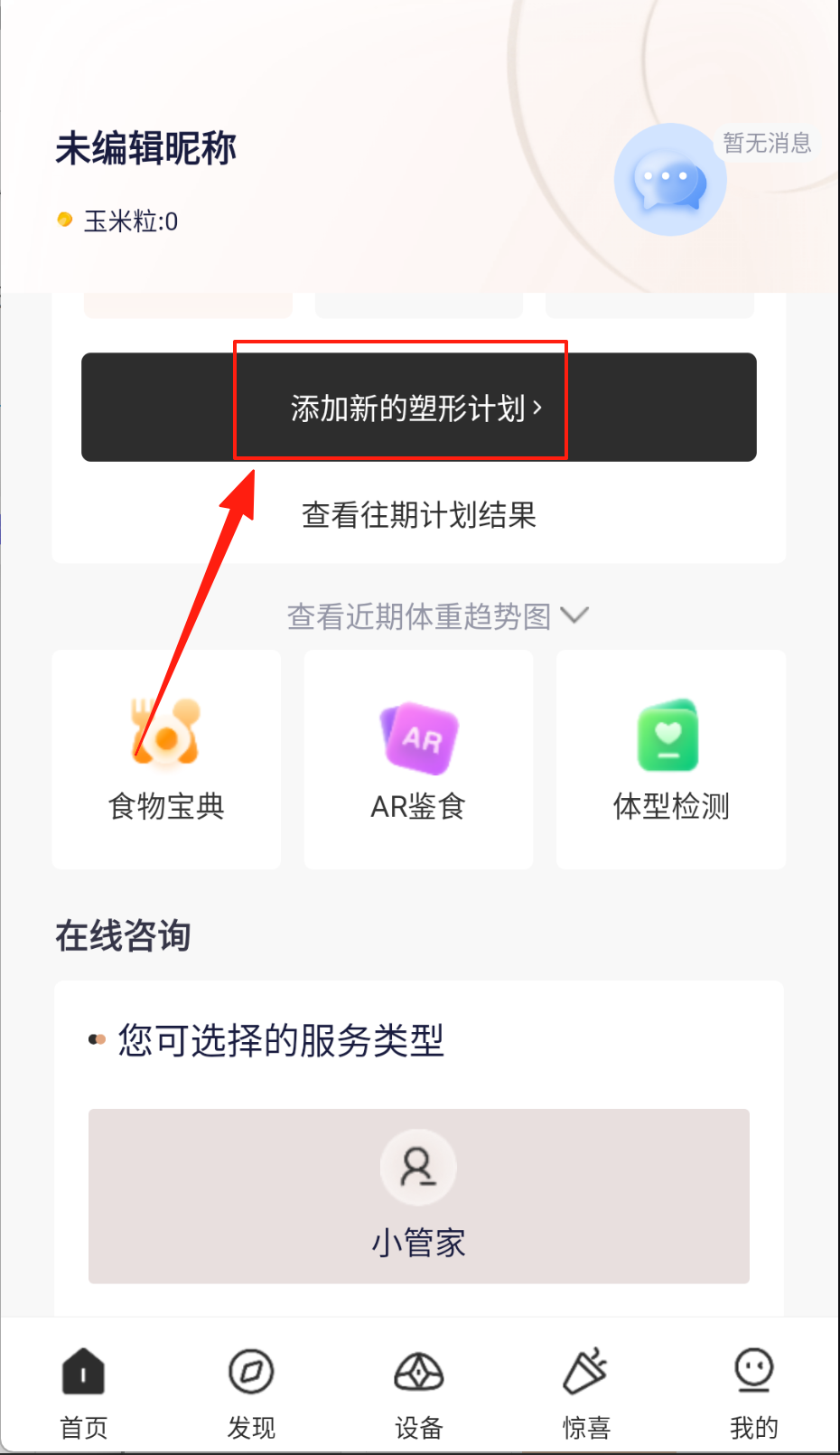The image size is (840, 1455).
Task: Tap 添加新的塑形计划 button
Action: (418, 408)
